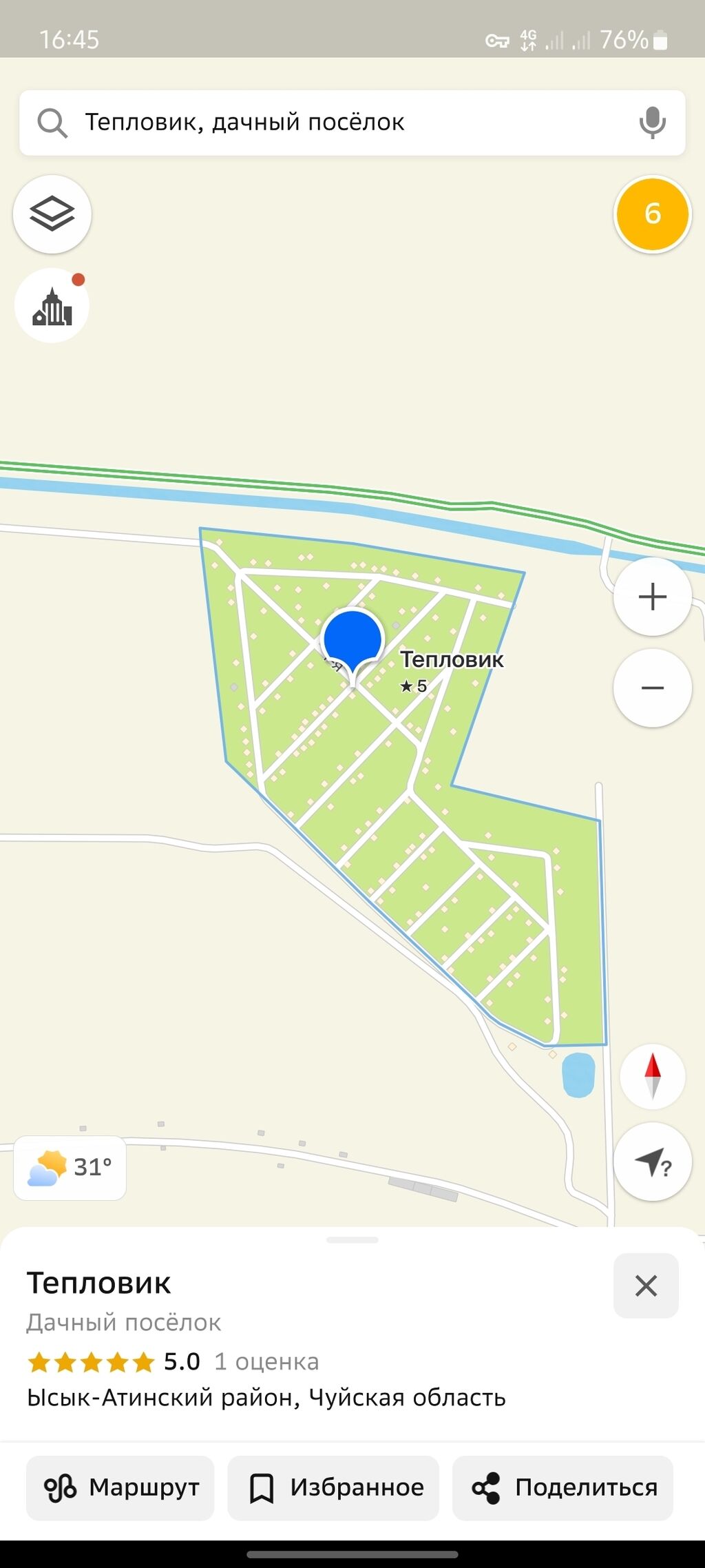This screenshot has height=1568, width=705.
Task: Share the place via Поделиться
Action: [562, 1487]
